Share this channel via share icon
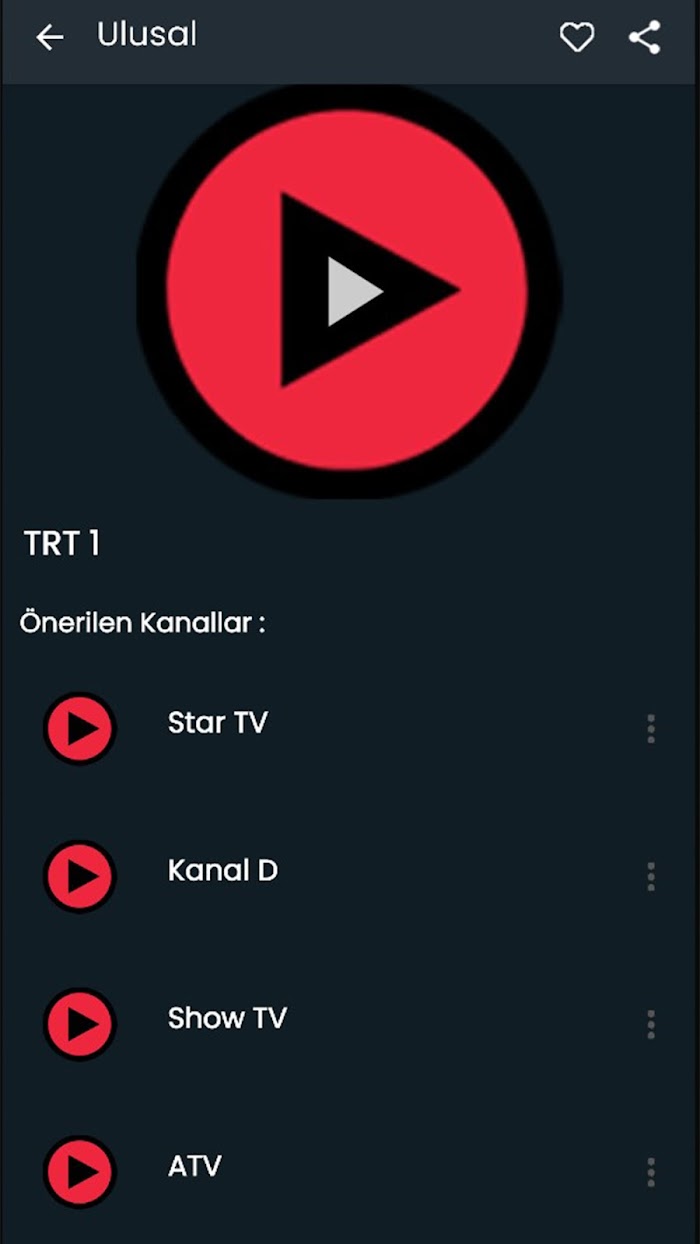This screenshot has width=700, height=1244. (x=645, y=38)
